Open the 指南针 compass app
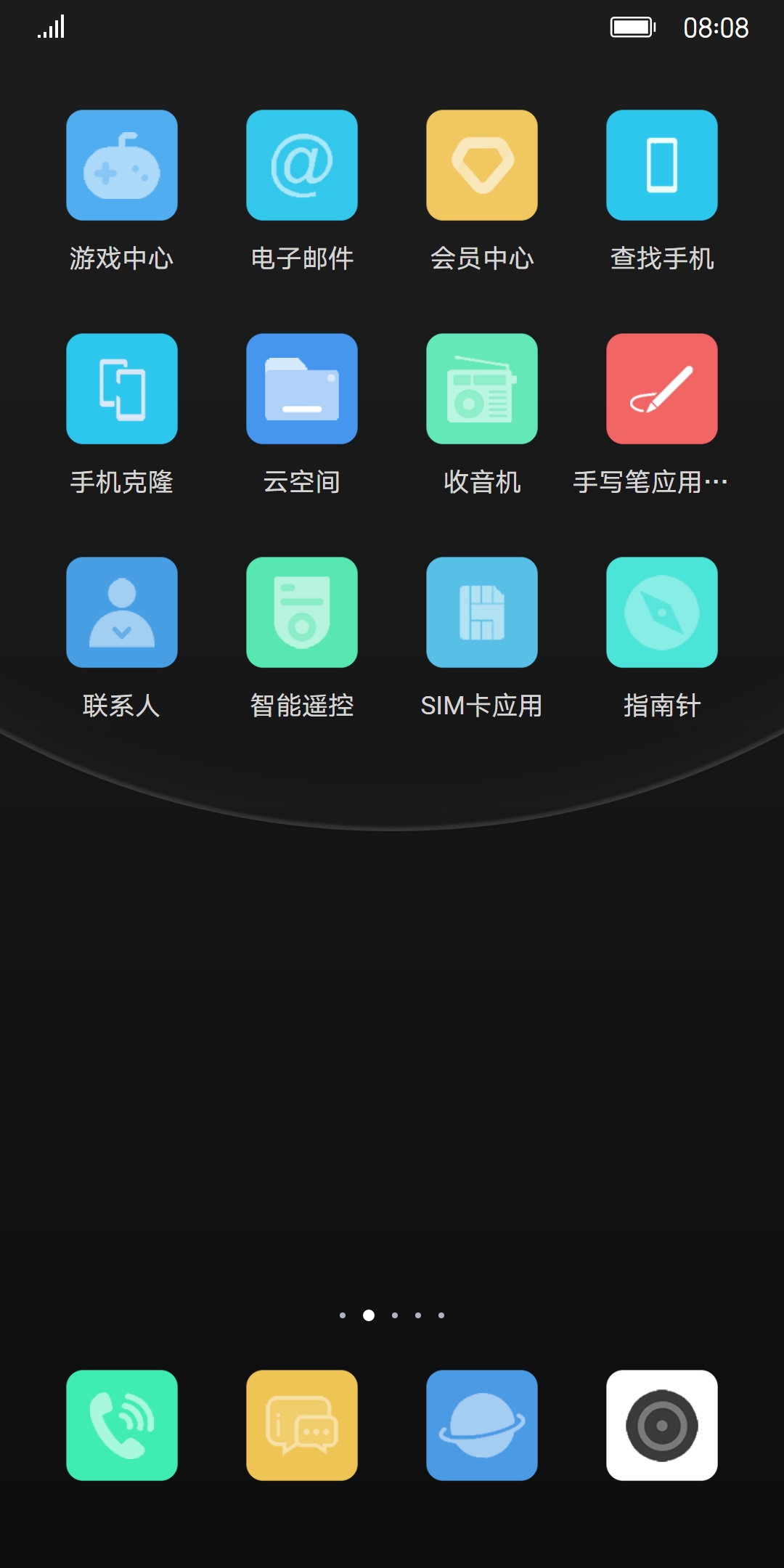The width and height of the screenshot is (784, 1568). [662, 613]
